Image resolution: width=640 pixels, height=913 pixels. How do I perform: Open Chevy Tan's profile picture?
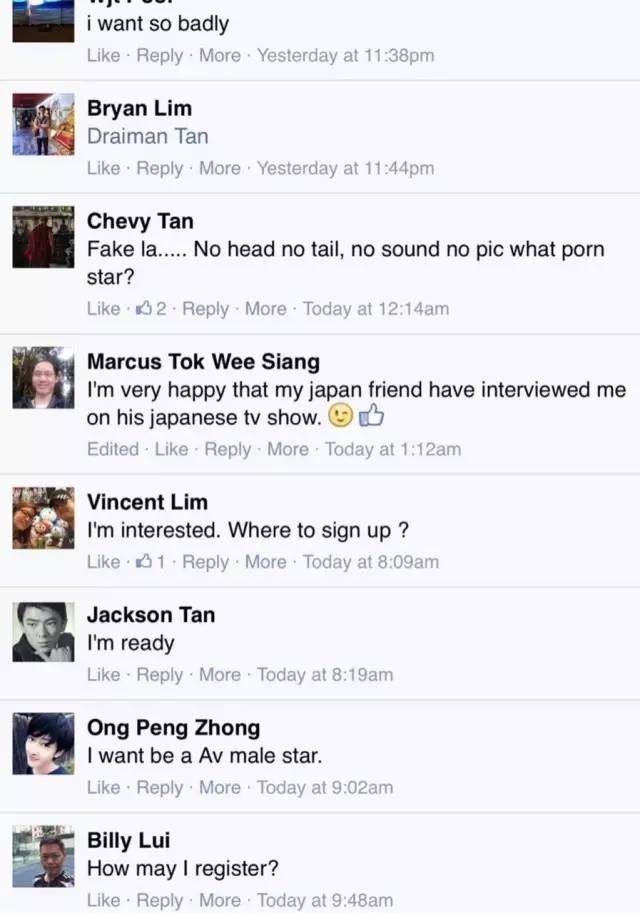(43, 238)
